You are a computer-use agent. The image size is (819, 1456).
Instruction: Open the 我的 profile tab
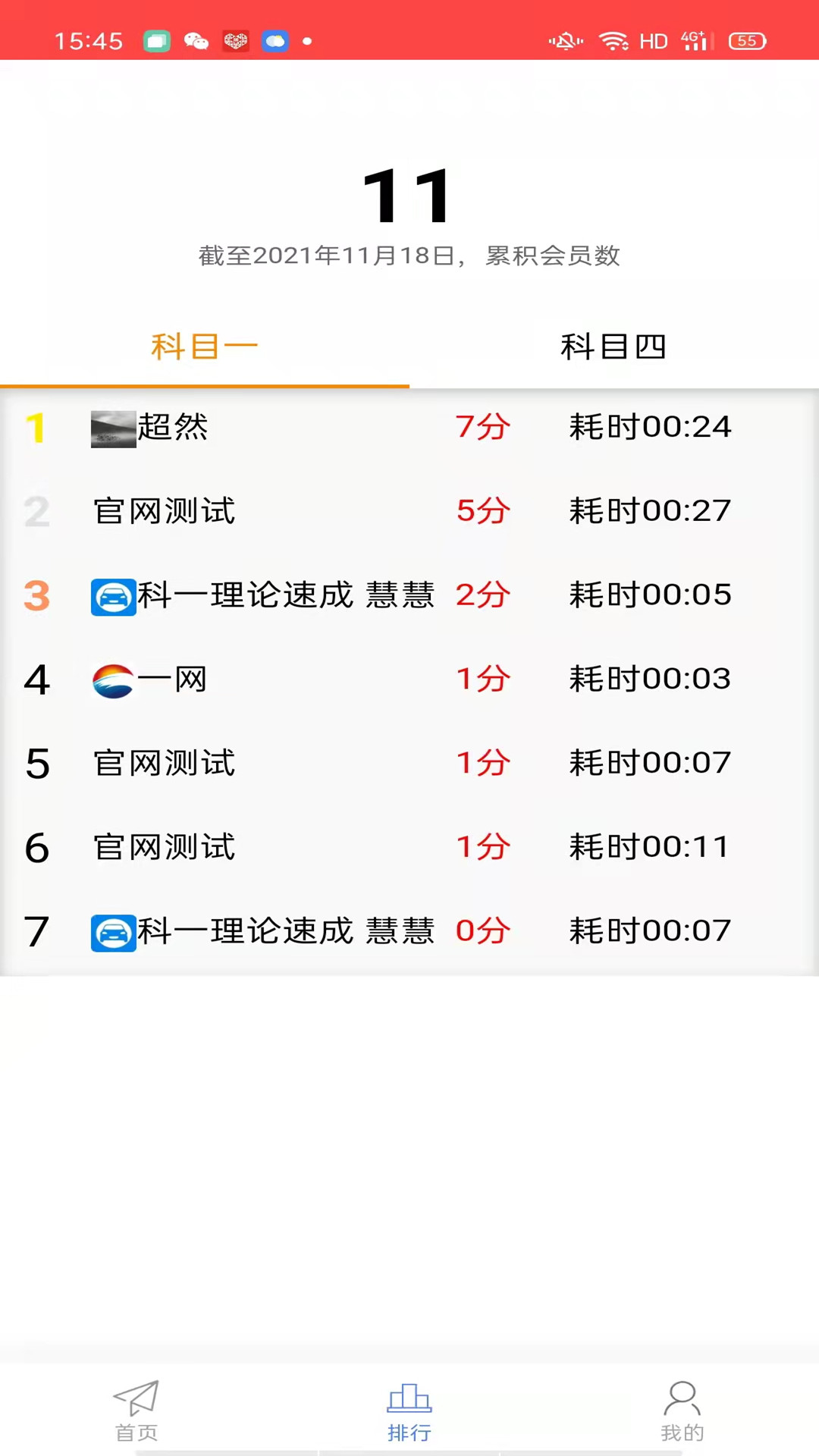(x=682, y=1410)
